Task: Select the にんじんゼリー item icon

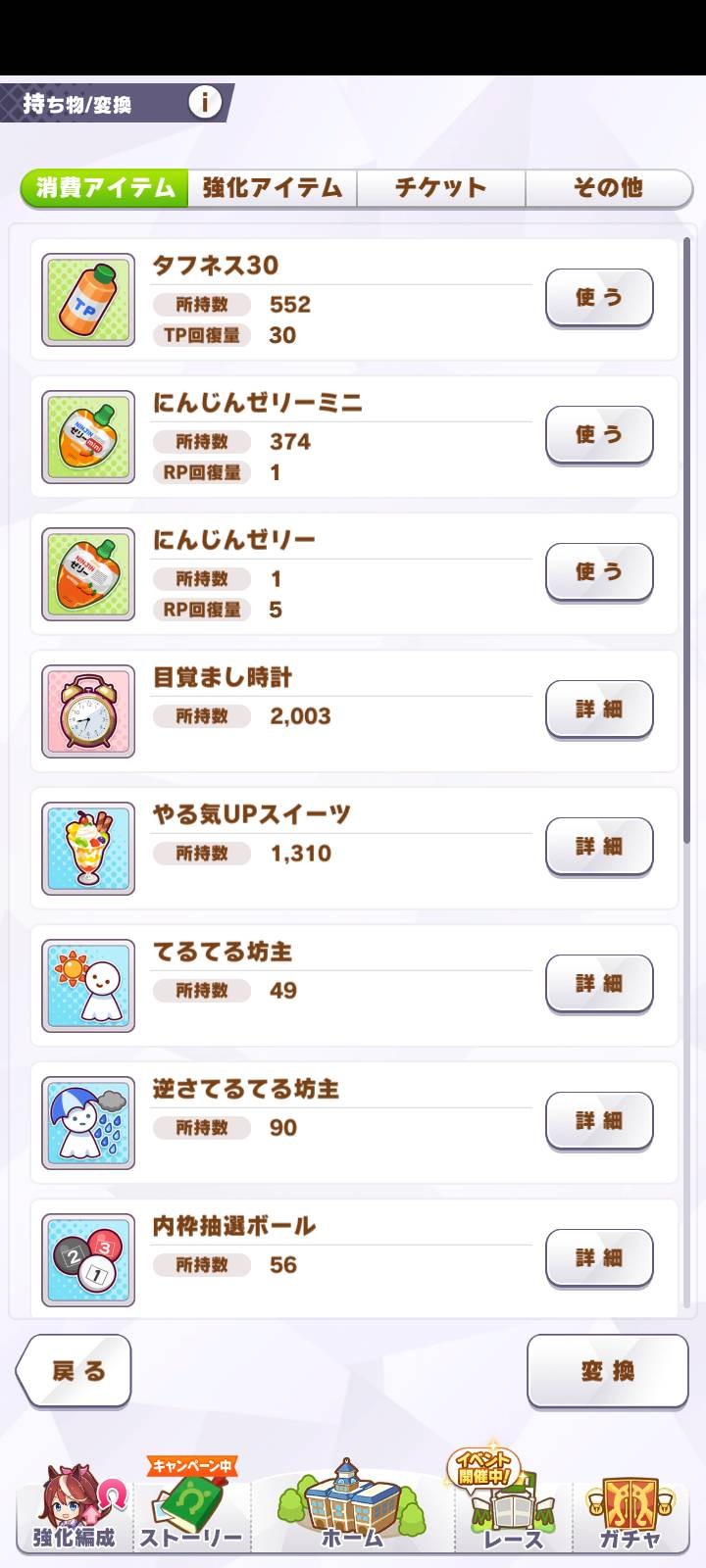Action: tap(87, 573)
